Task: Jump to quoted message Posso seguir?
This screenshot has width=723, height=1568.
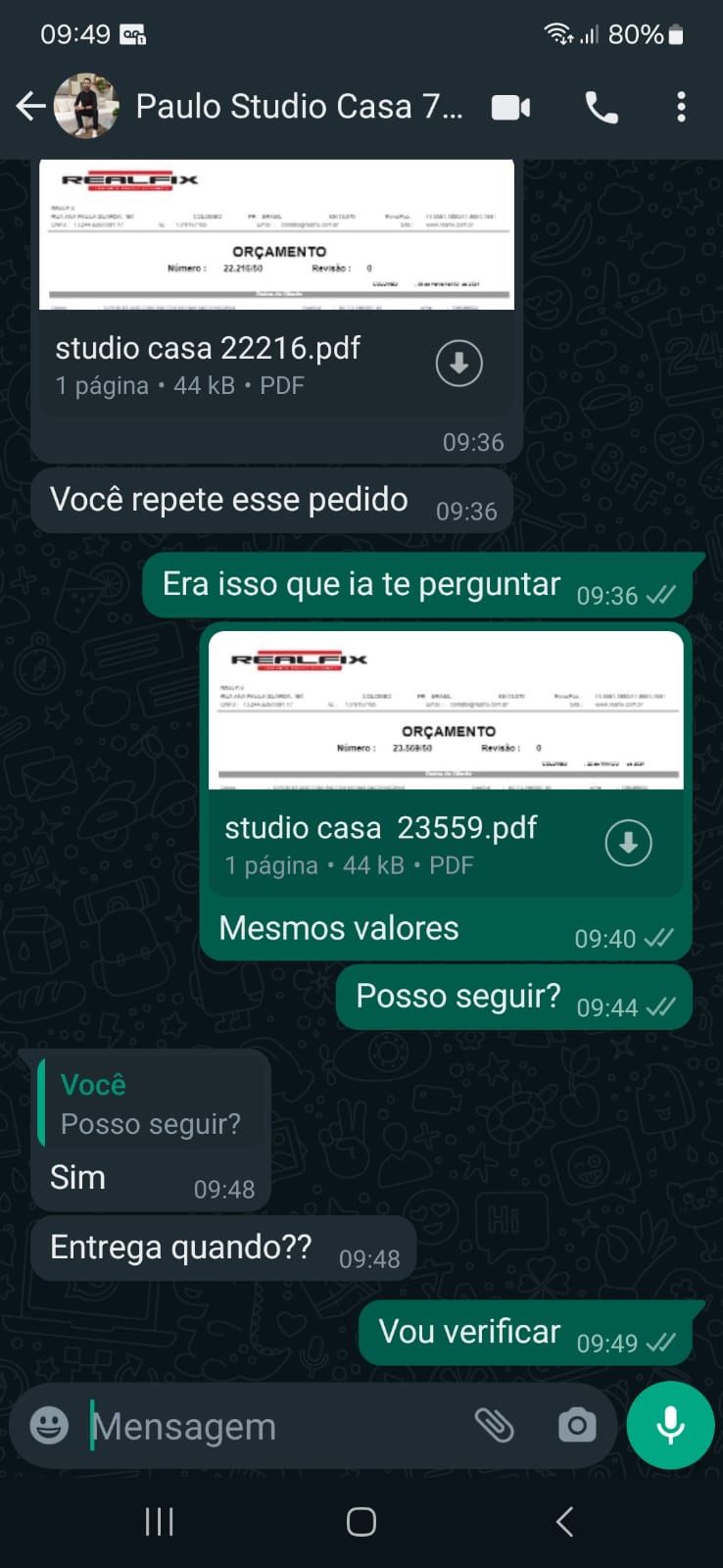Action: click(x=152, y=1104)
